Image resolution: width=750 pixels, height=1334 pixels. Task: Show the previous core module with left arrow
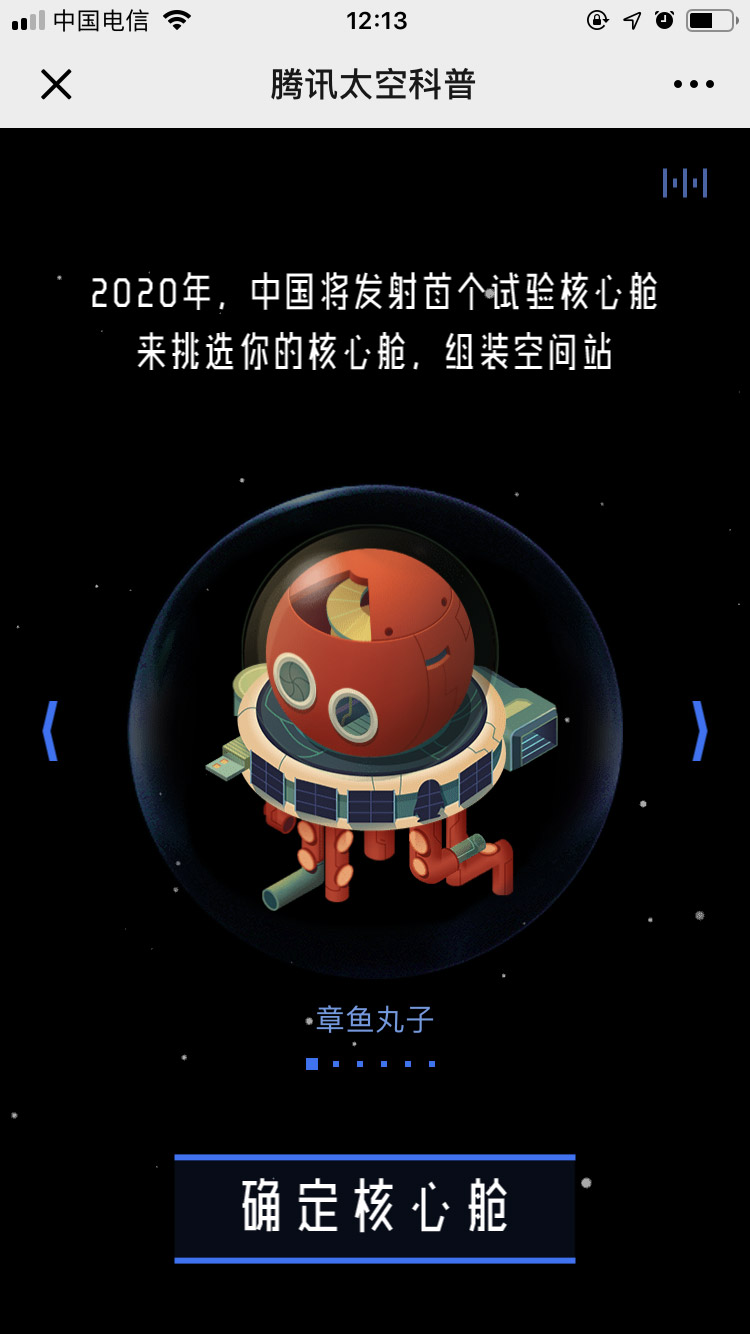tap(50, 731)
